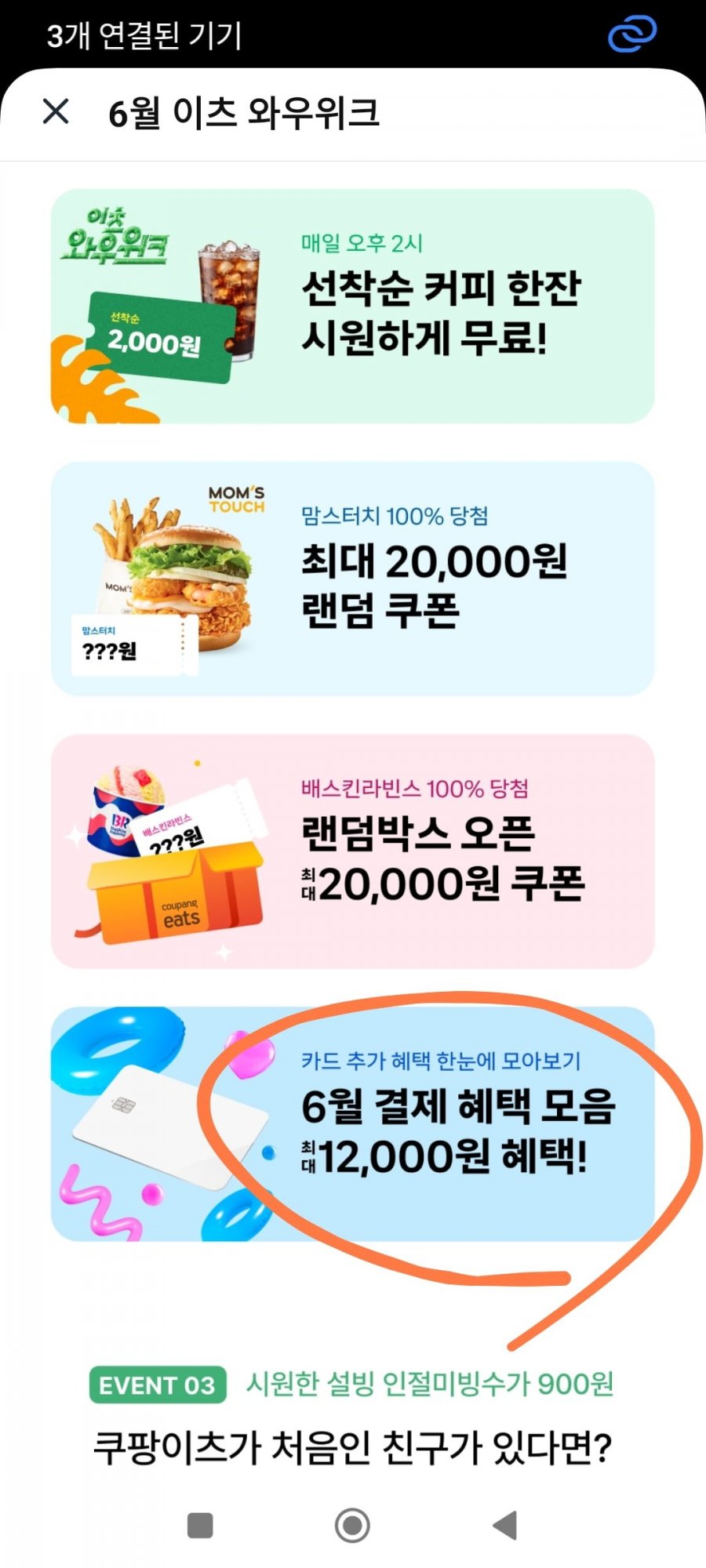Show recent apps
The width and height of the screenshot is (706, 1568).
coord(201,1525)
